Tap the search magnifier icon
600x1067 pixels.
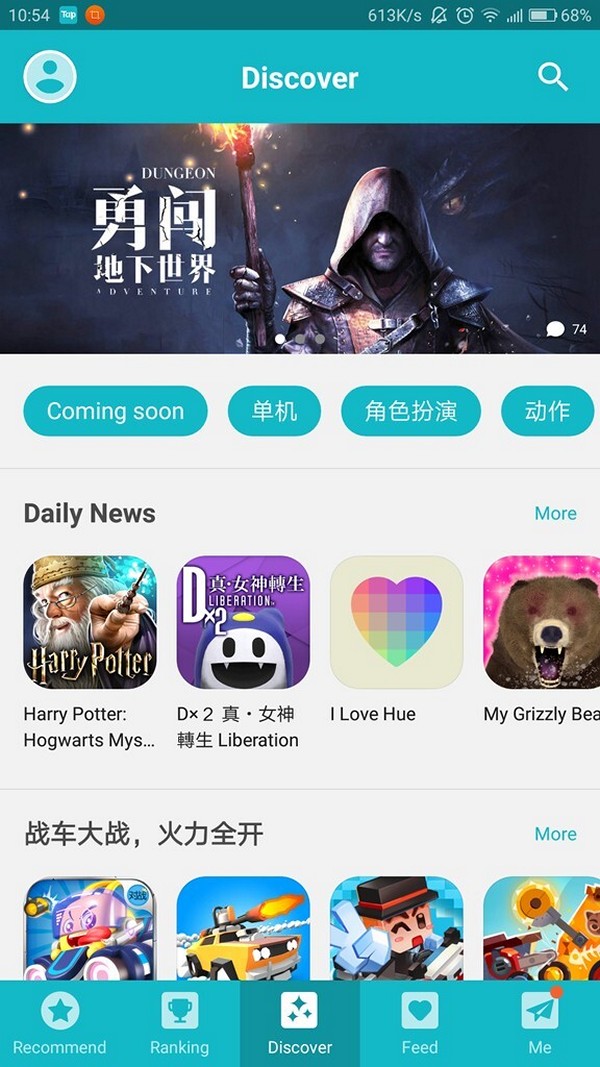coord(552,77)
